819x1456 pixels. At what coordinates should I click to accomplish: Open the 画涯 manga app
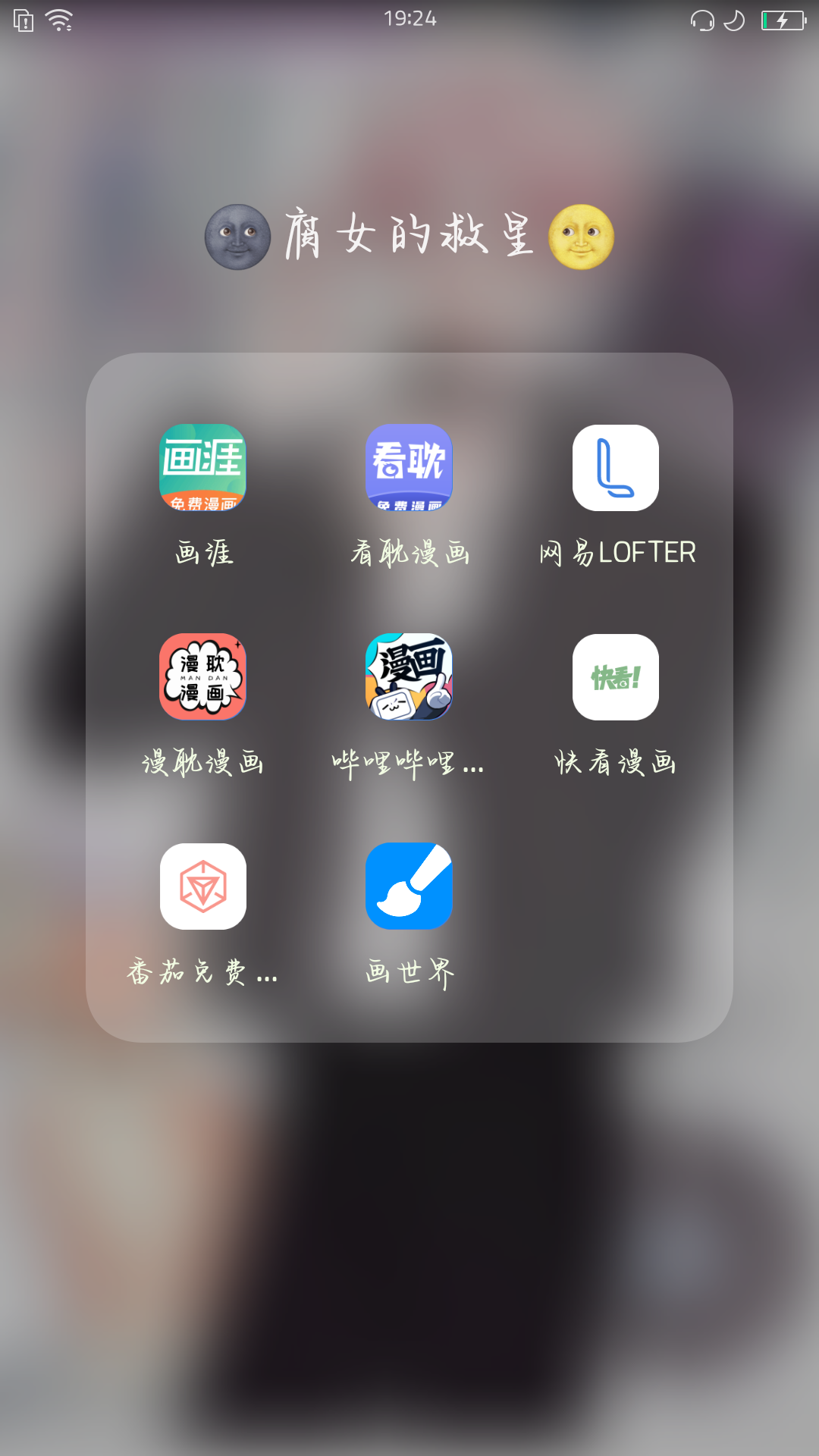(202, 469)
